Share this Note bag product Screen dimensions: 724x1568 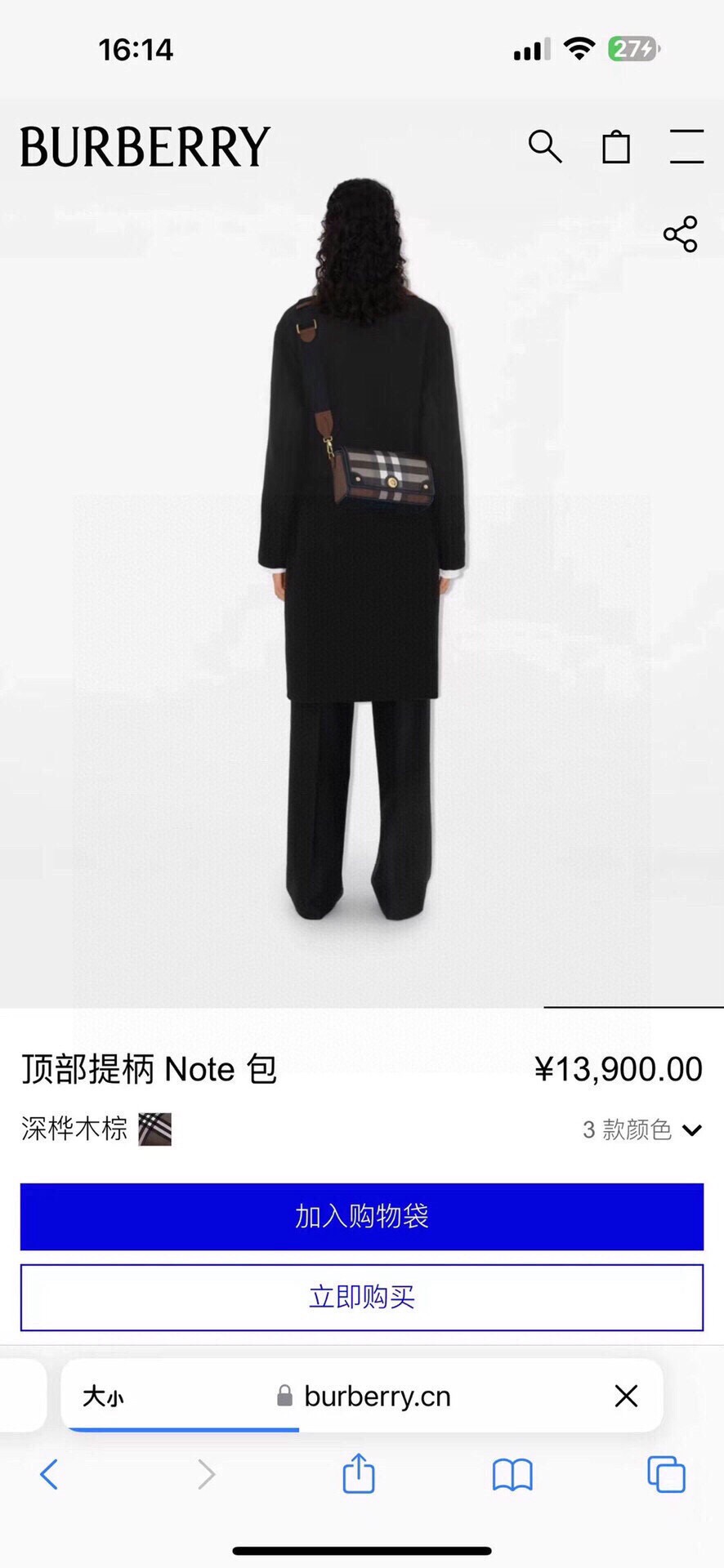pos(680,234)
